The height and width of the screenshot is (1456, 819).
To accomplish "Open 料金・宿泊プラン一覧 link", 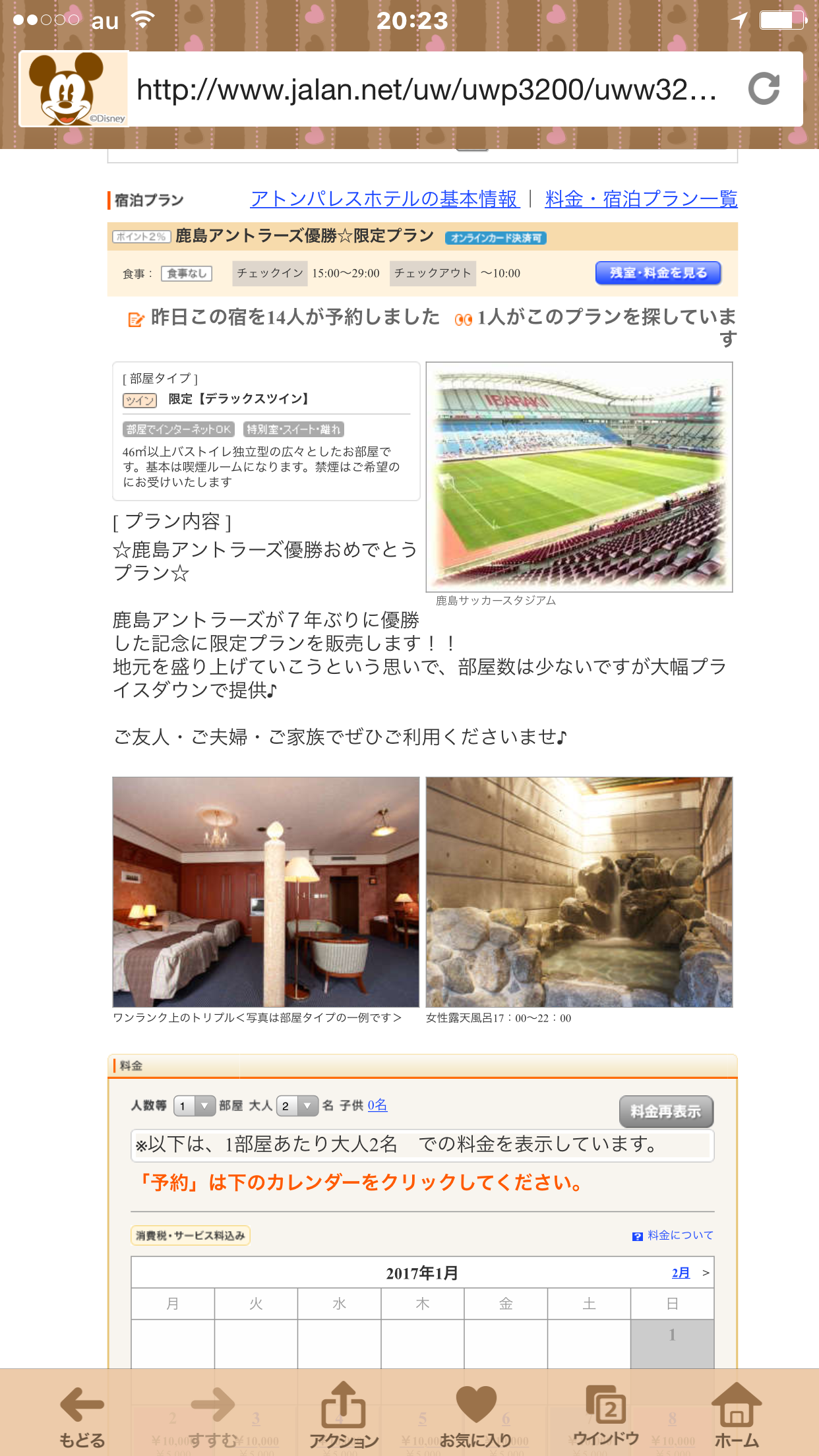I will click(x=641, y=198).
